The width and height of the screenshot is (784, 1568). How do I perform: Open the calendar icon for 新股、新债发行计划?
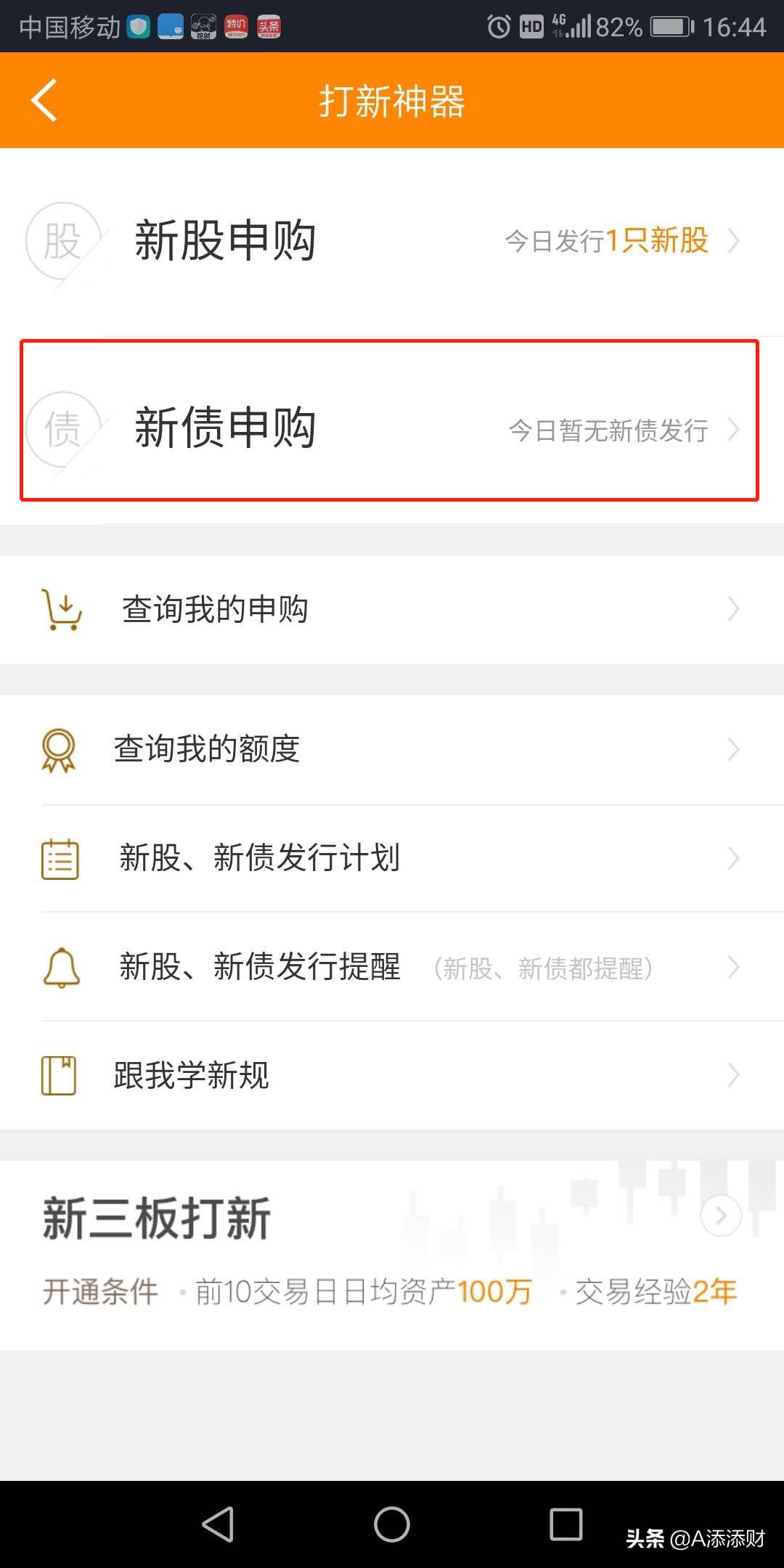click(x=60, y=858)
